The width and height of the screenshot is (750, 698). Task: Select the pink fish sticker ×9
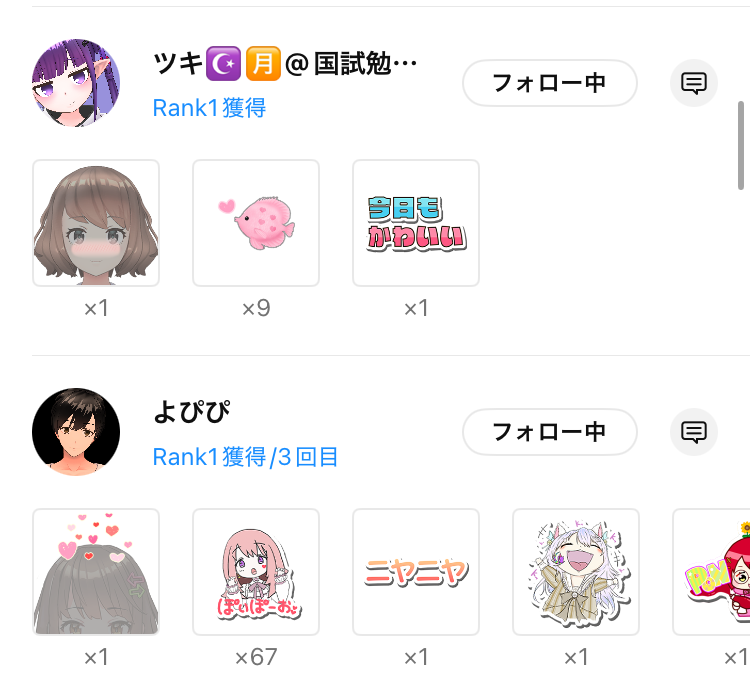[x=256, y=223]
